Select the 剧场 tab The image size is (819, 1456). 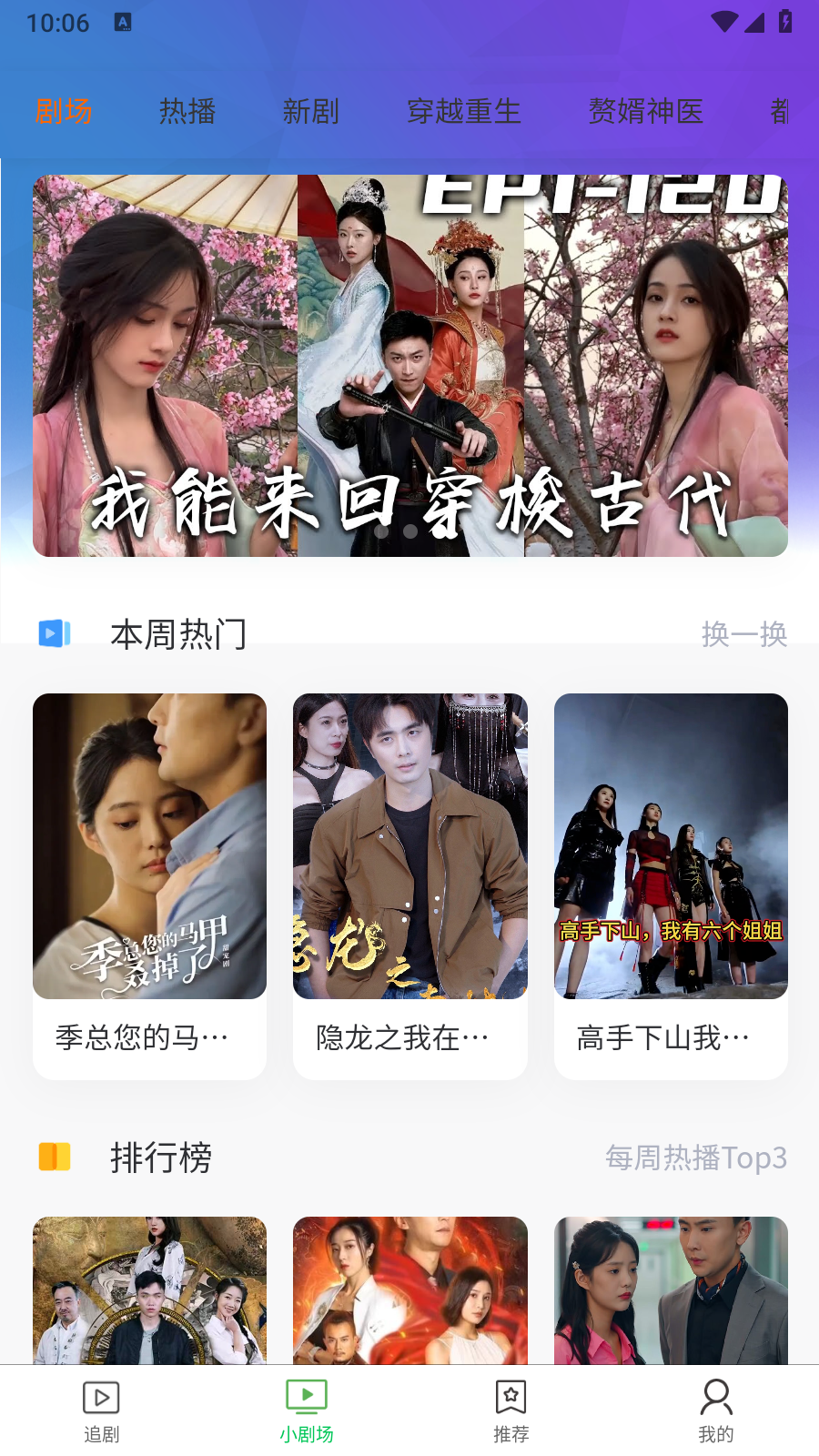tap(64, 111)
